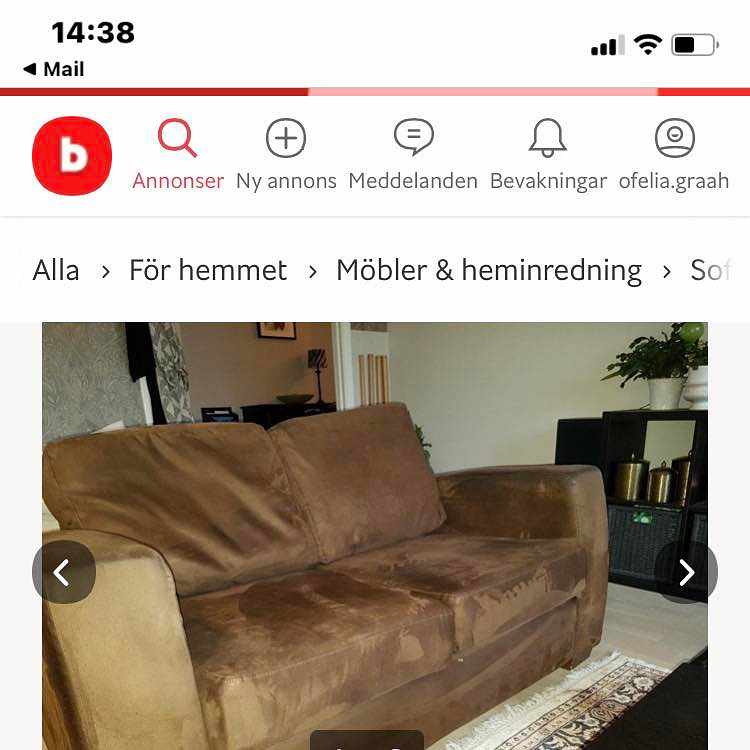Image resolution: width=750 pixels, height=750 pixels.
Task: Open the ofelia.graah profile
Action: coord(674,155)
